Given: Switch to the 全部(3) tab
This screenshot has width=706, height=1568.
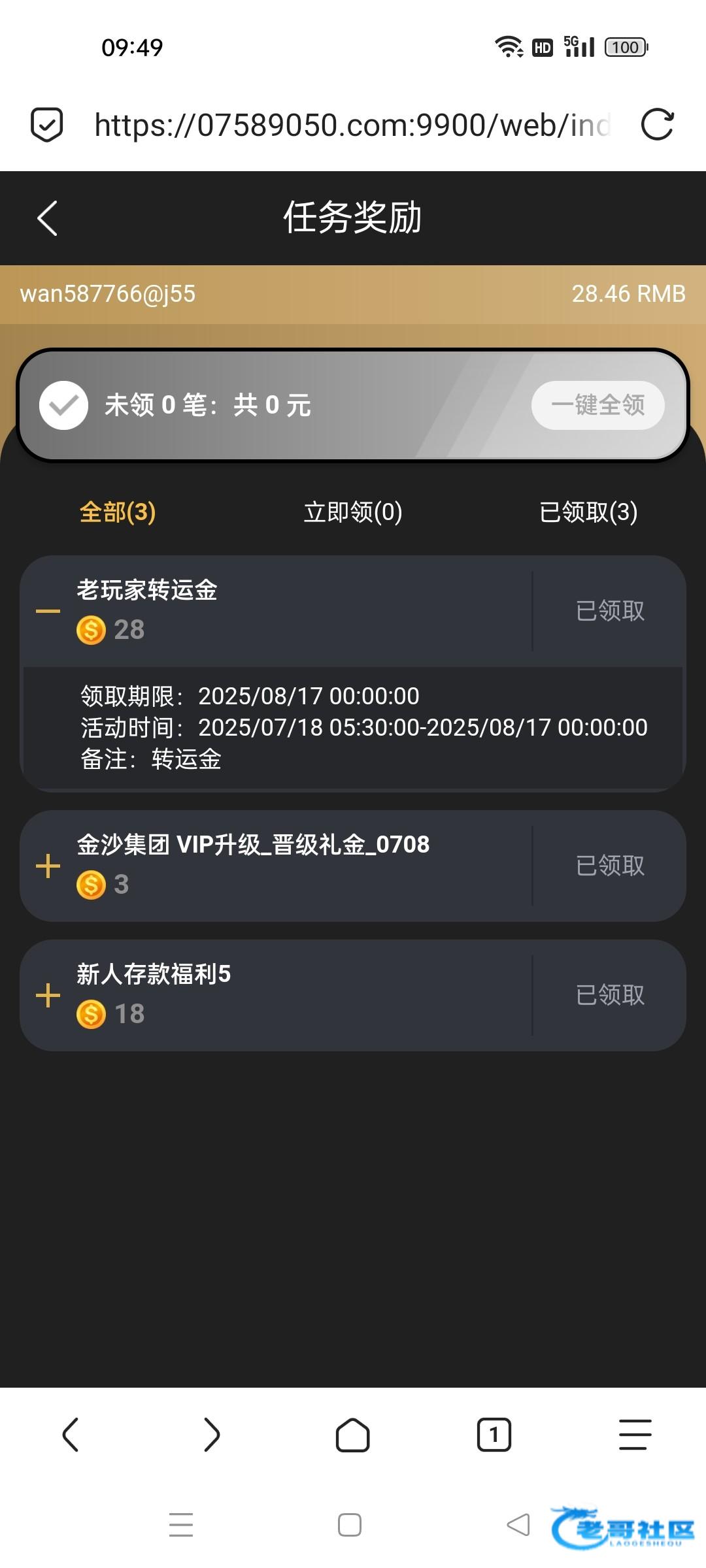Looking at the screenshot, I should (x=118, y=512).
